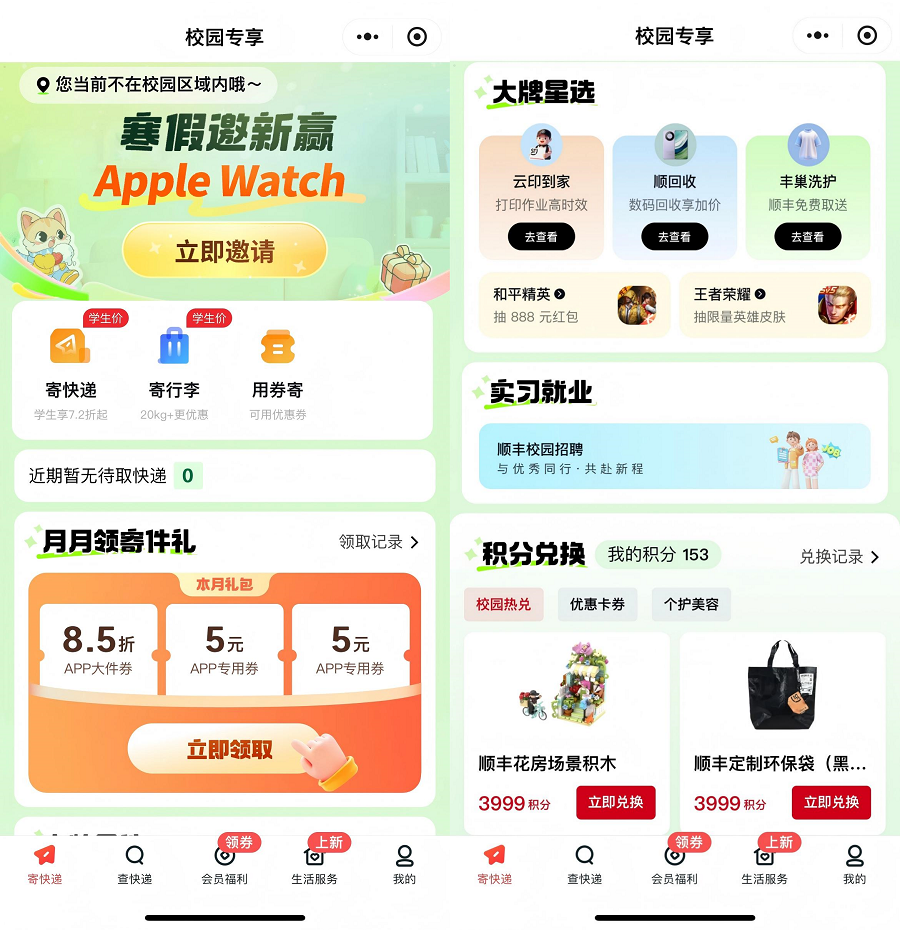Open the 王者荣耀 hero skin card
Screen dimensions: 900x930
[774, 305]
